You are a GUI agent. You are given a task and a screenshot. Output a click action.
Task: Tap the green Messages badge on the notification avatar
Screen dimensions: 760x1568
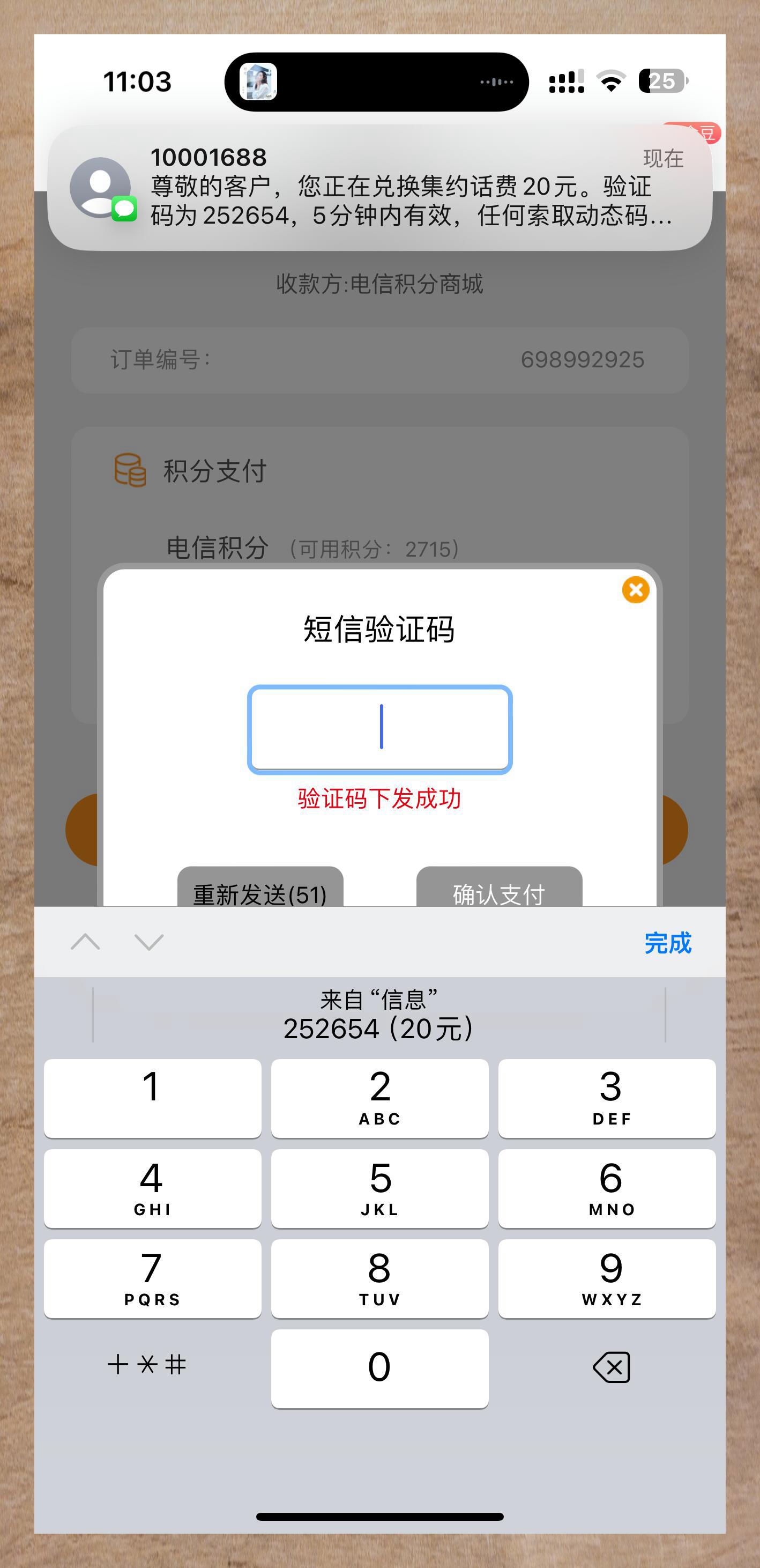(x=125, y=209)
